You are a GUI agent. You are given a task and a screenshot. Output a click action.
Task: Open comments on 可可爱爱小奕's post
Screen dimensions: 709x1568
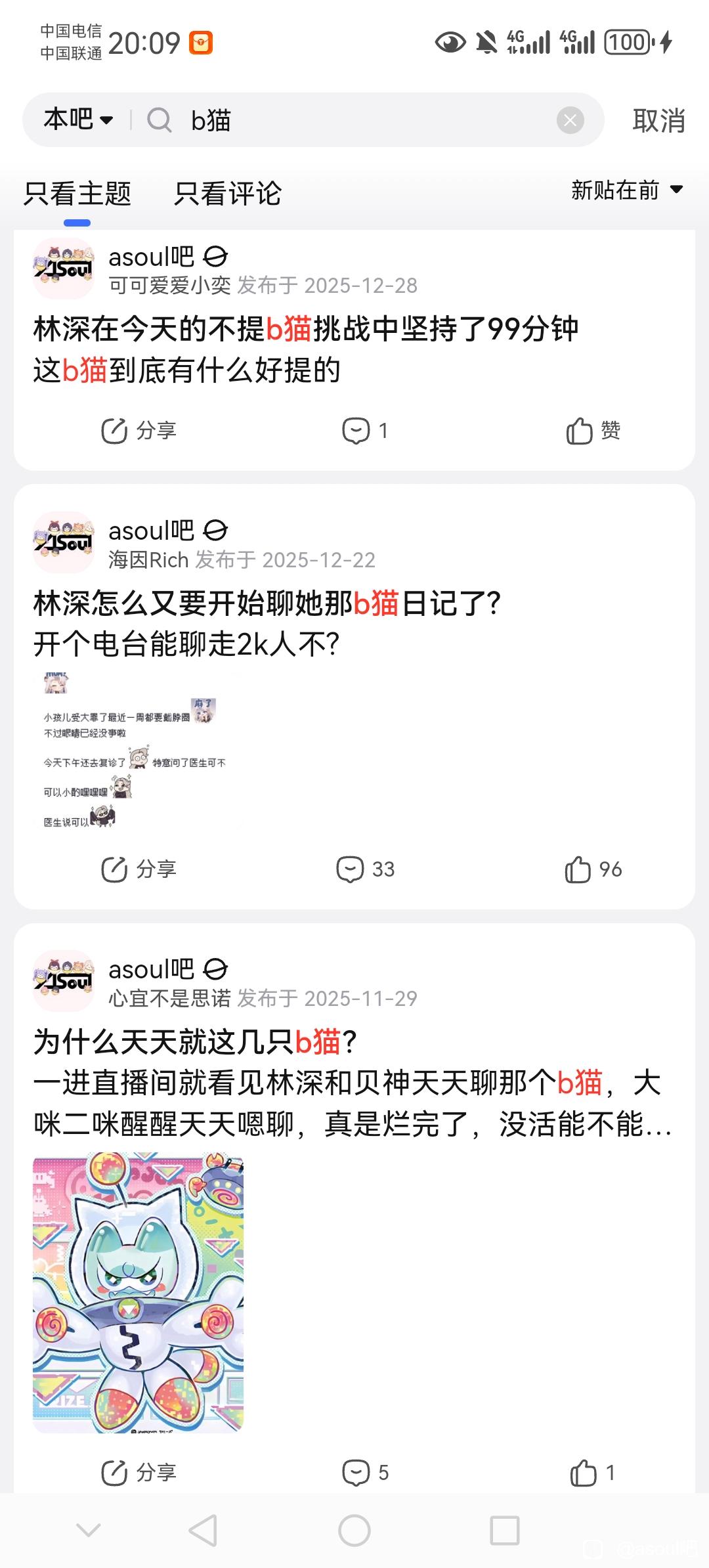(365, 431)
